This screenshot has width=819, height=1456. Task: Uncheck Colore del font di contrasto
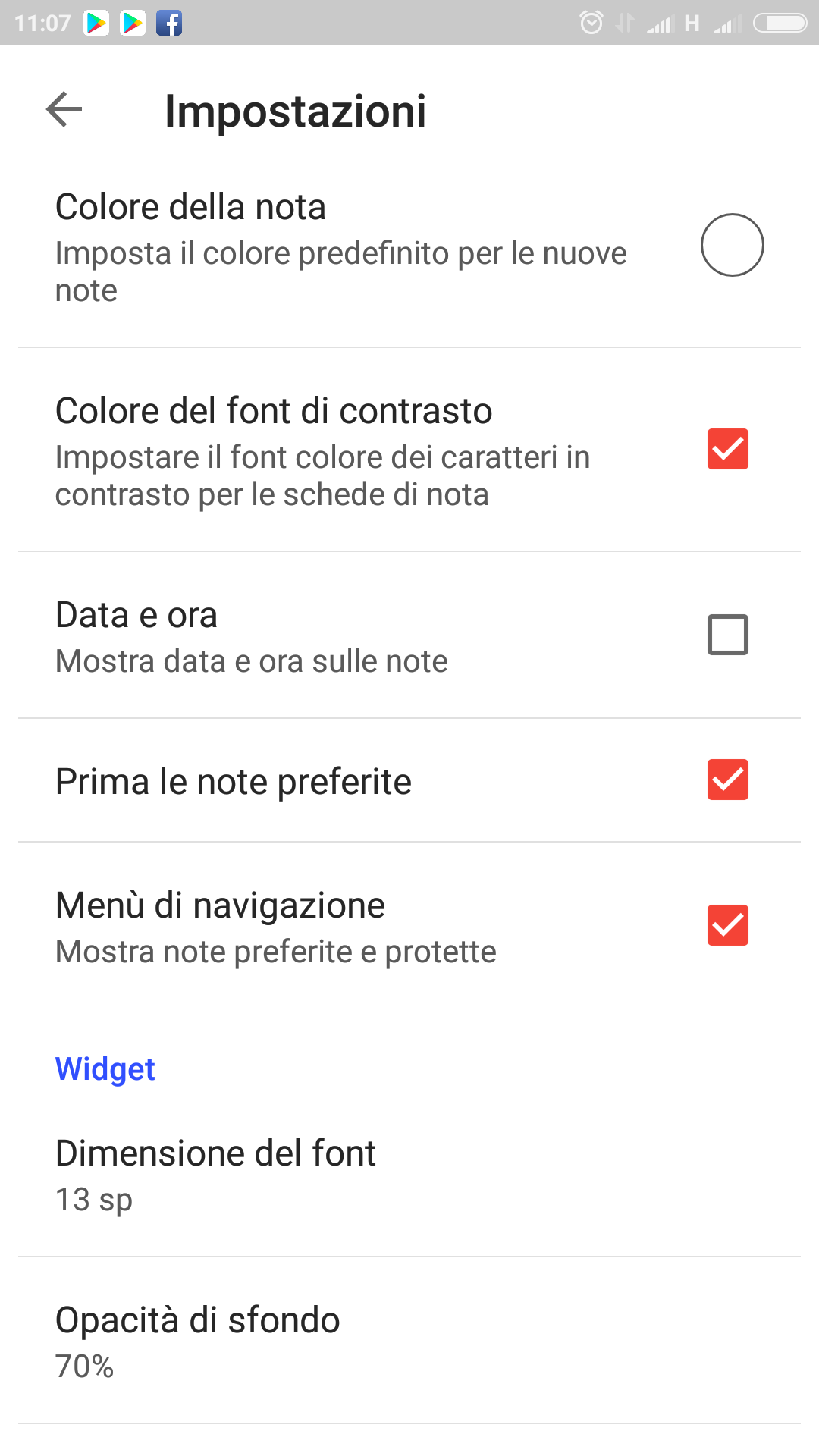point(728,449)
